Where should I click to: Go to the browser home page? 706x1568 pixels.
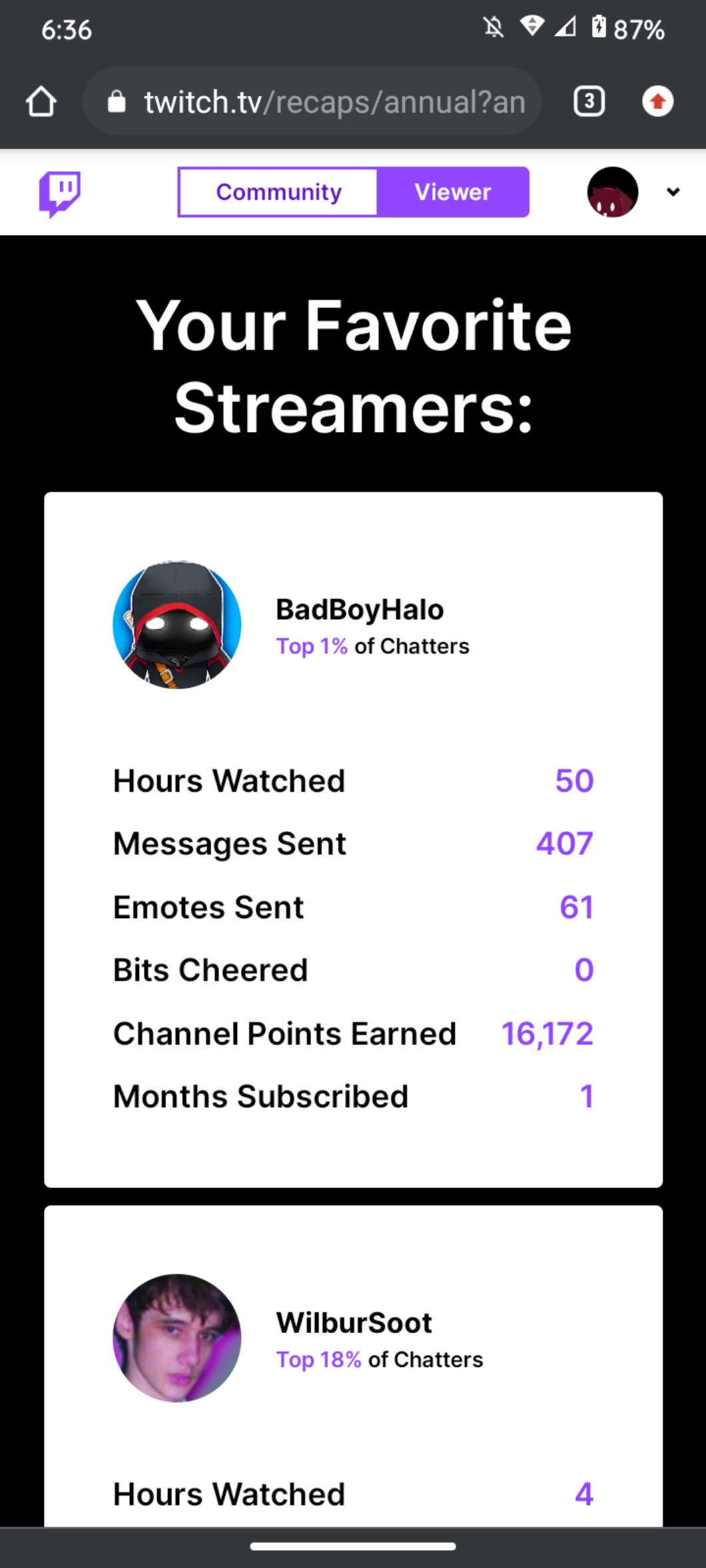coord(41,102)
